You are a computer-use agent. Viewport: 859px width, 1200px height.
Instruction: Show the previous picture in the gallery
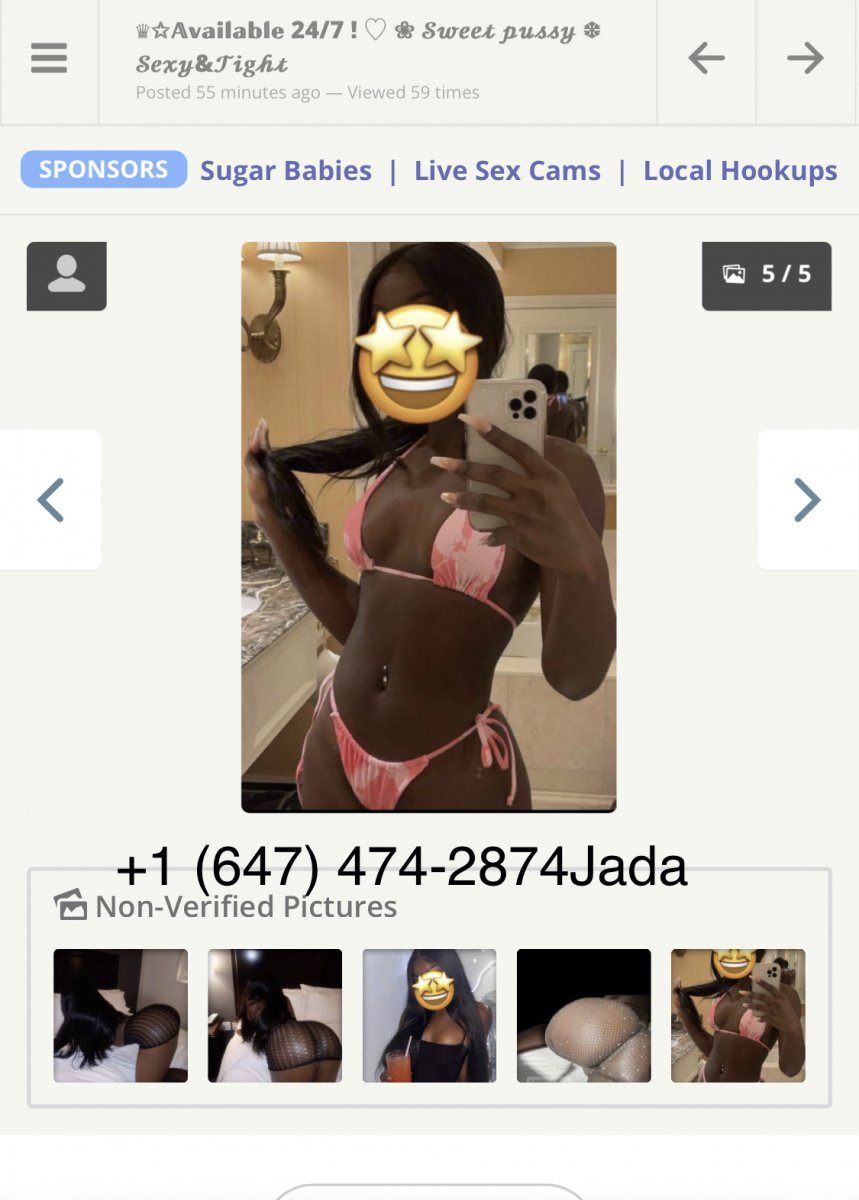50,499
